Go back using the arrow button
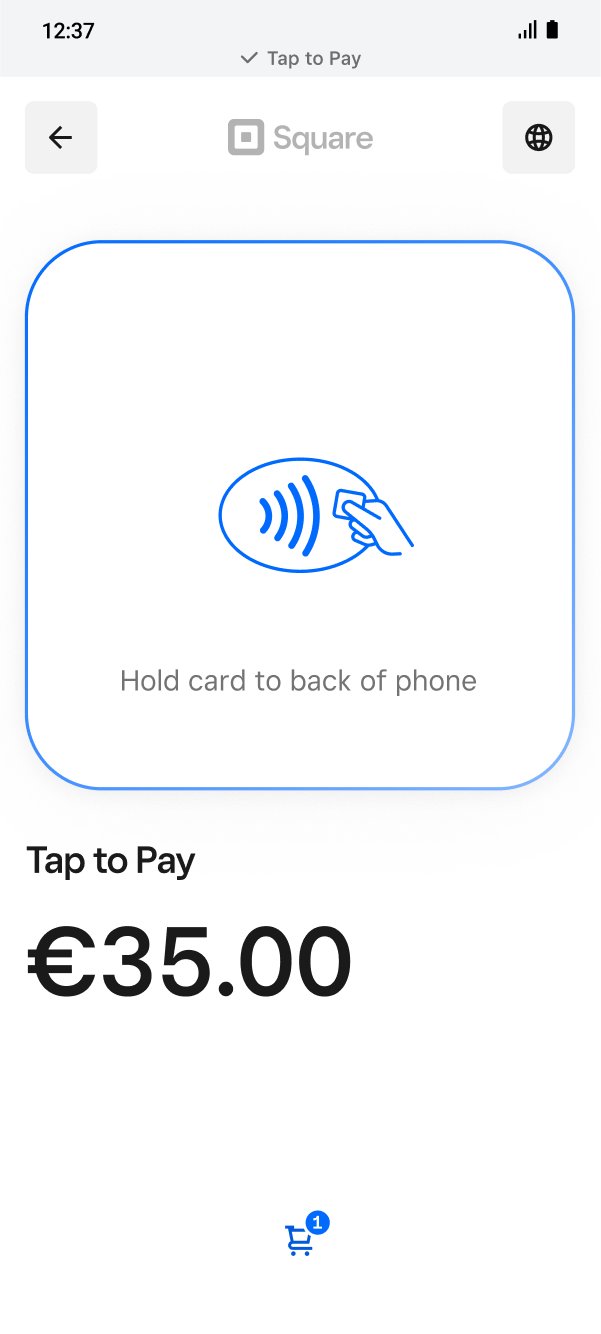This screenshot has height=1334, width=601. (x=61, y=137)
